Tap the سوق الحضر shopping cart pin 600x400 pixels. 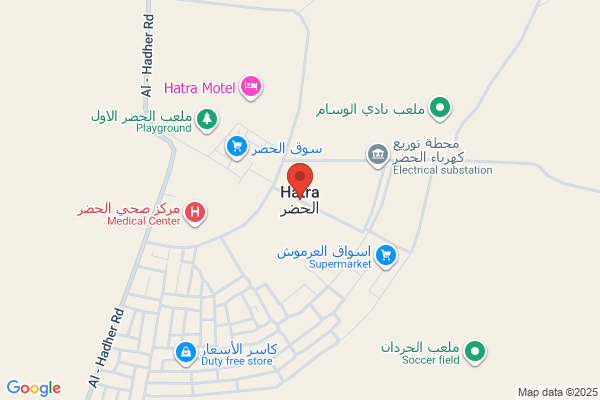[x=236, y=148]
